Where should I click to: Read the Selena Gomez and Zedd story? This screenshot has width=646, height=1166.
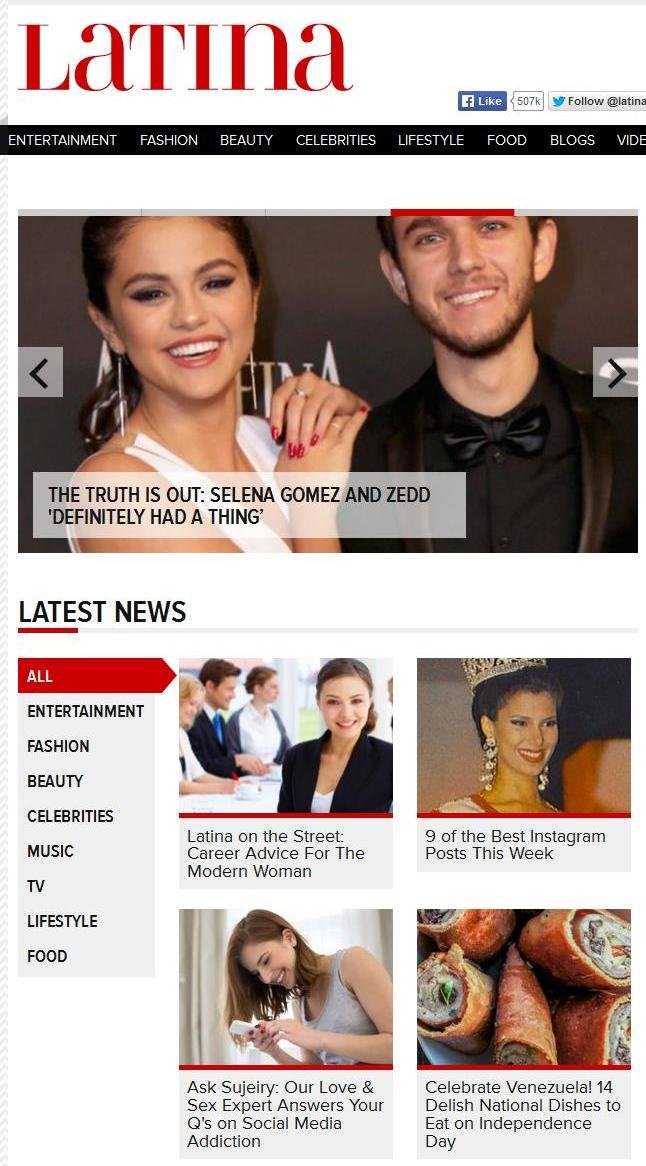click(x=240, y=506)
